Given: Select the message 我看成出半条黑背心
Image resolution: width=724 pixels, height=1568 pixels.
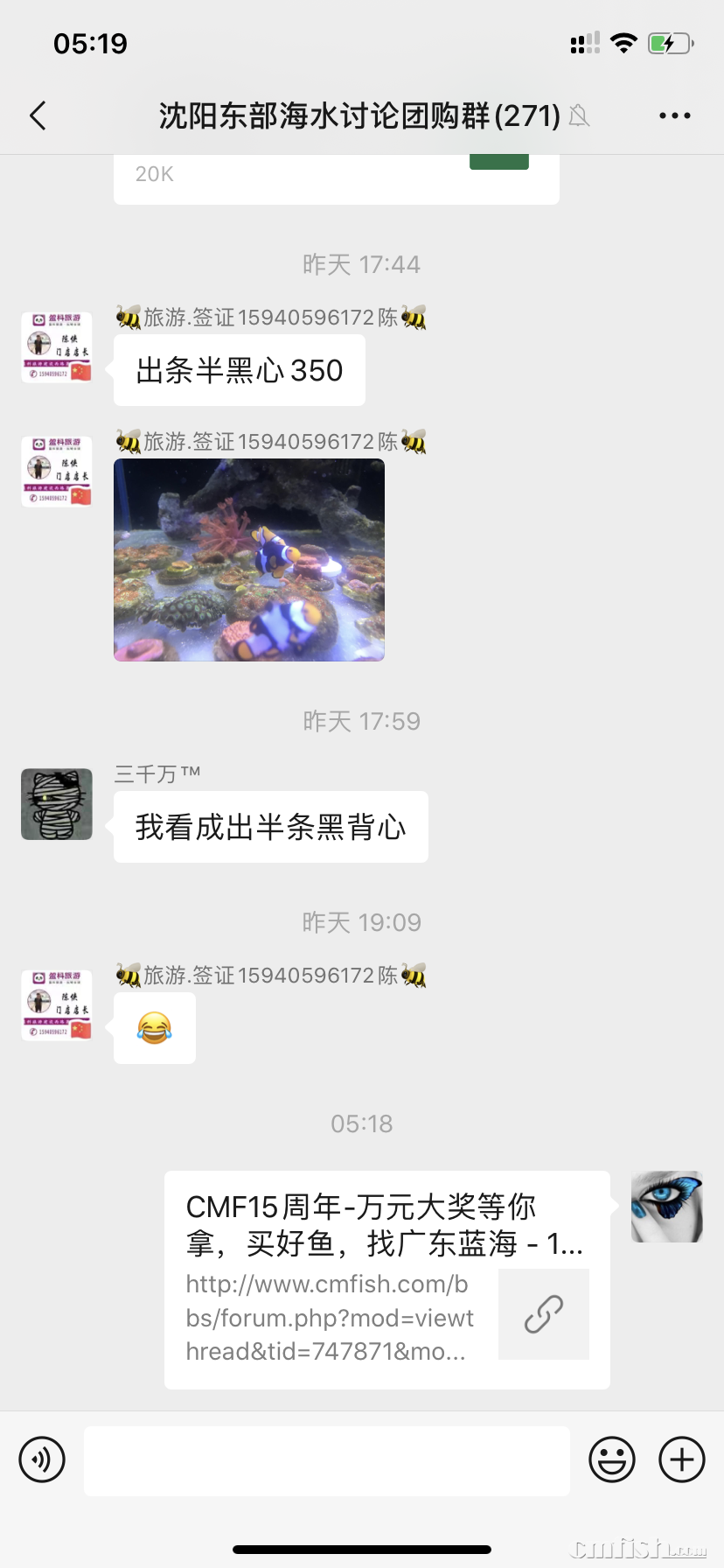Looking at the screenshot, I should (270, 826).
